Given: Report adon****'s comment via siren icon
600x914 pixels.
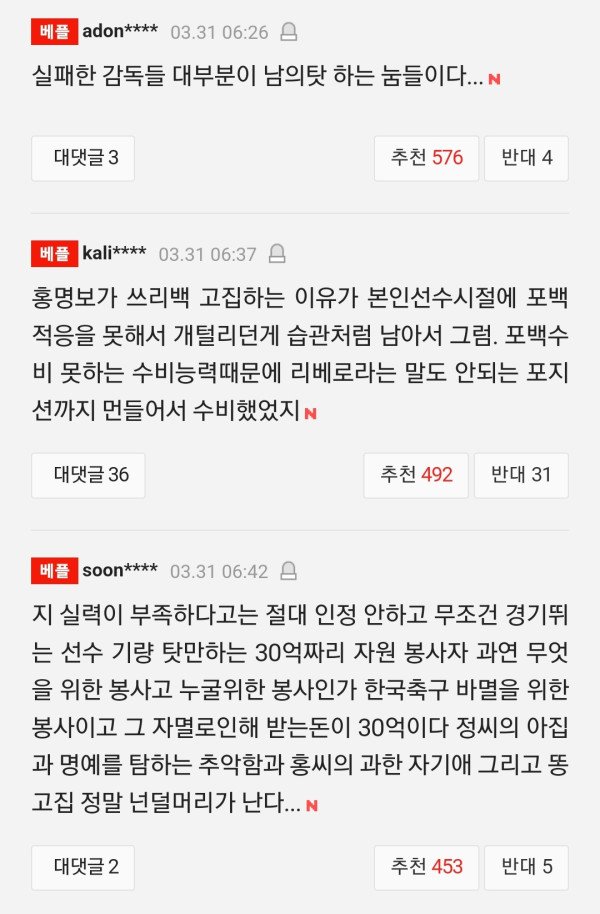Looking at the screenshot, I should pos(289,31).
